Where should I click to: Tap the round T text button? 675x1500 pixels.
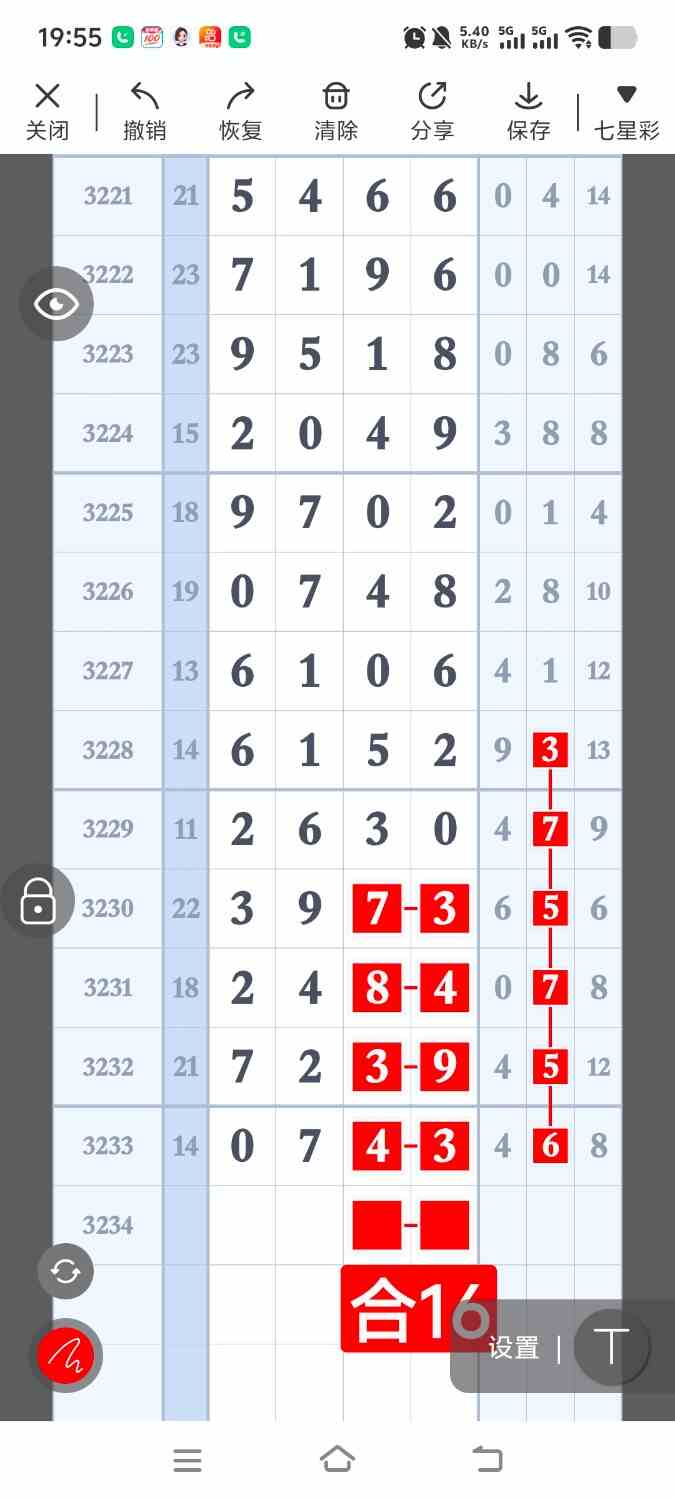pos(611,1346)
